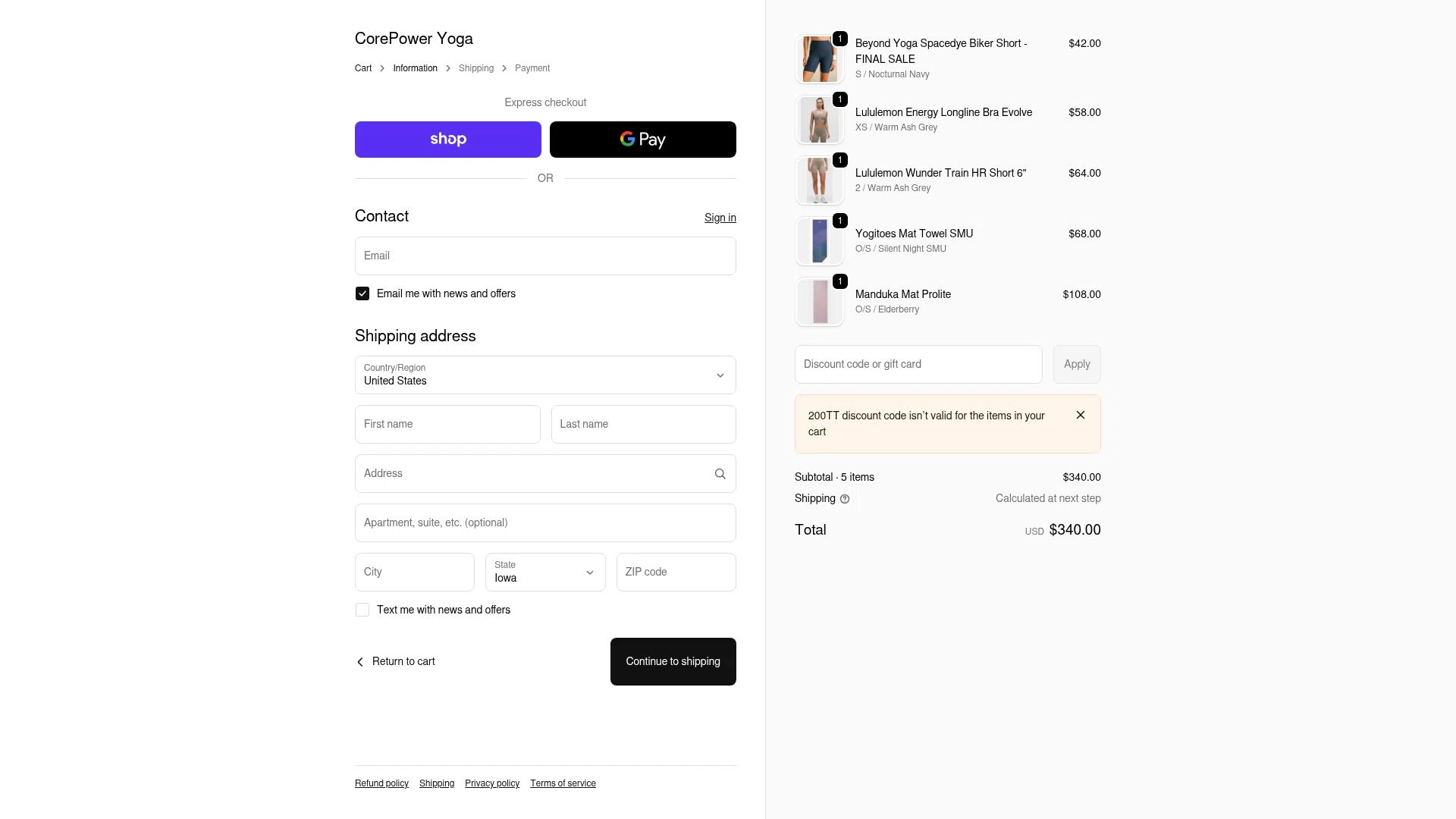Open the Sign in link
Viewport: 1456px width, 819px height.
pos(720,218)
